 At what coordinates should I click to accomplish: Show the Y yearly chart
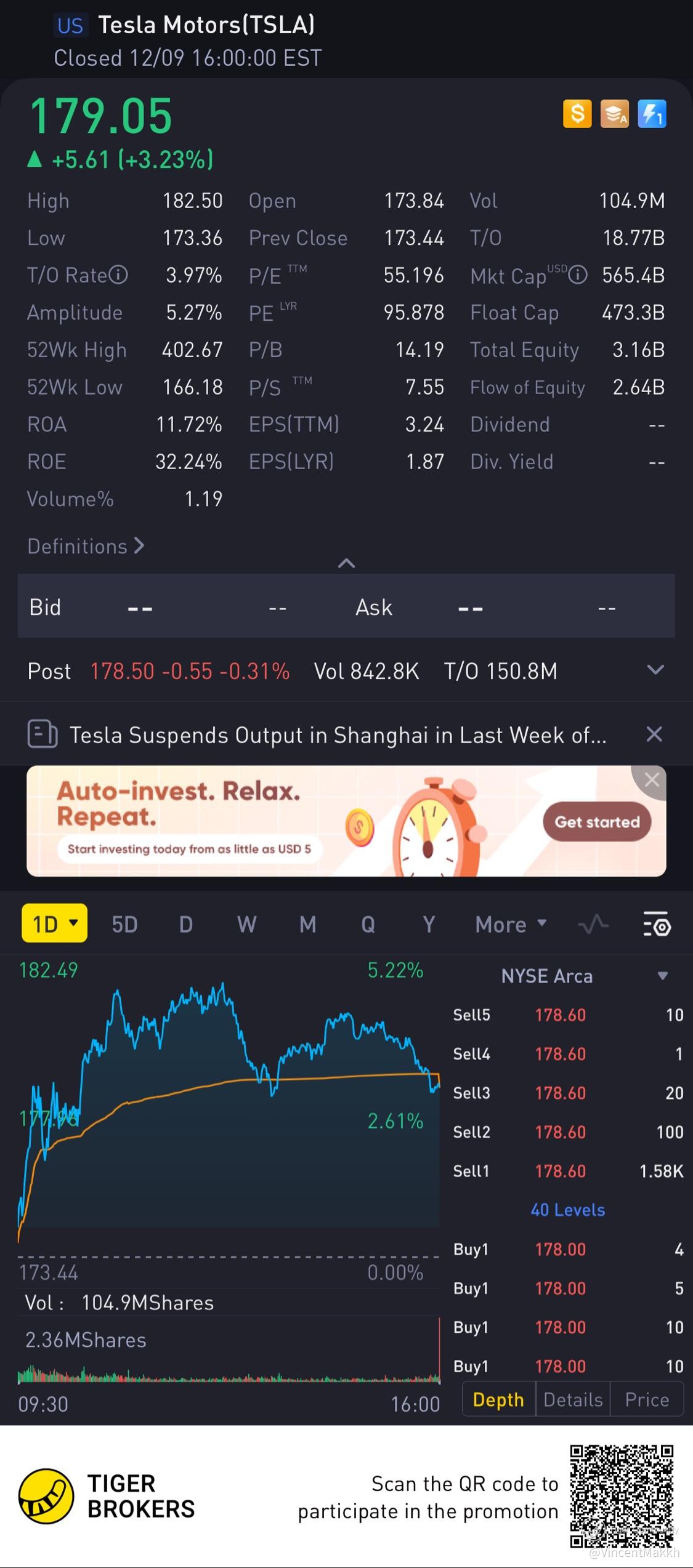pos(429,924)
